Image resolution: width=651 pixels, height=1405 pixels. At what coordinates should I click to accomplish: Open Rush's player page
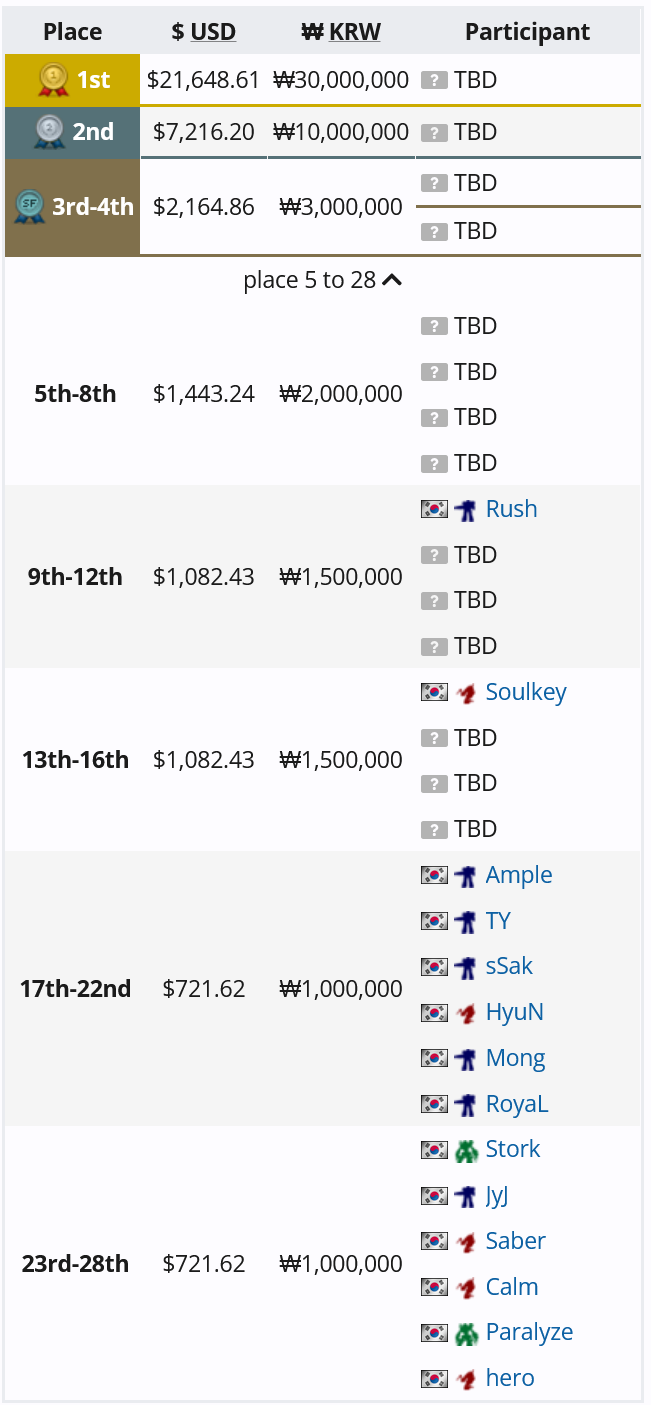pyautogui.click(x=511, y=509)
